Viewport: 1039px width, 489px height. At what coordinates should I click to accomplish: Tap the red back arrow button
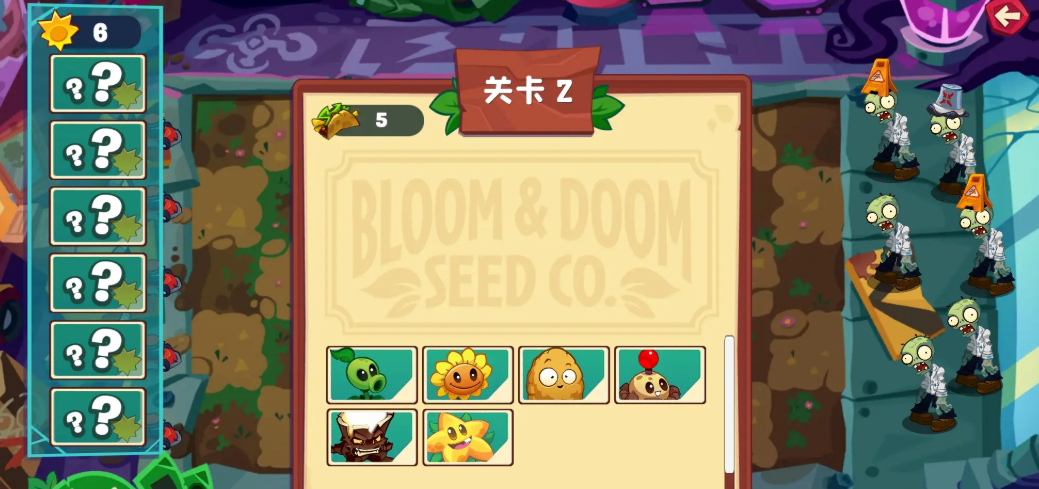1008,15
